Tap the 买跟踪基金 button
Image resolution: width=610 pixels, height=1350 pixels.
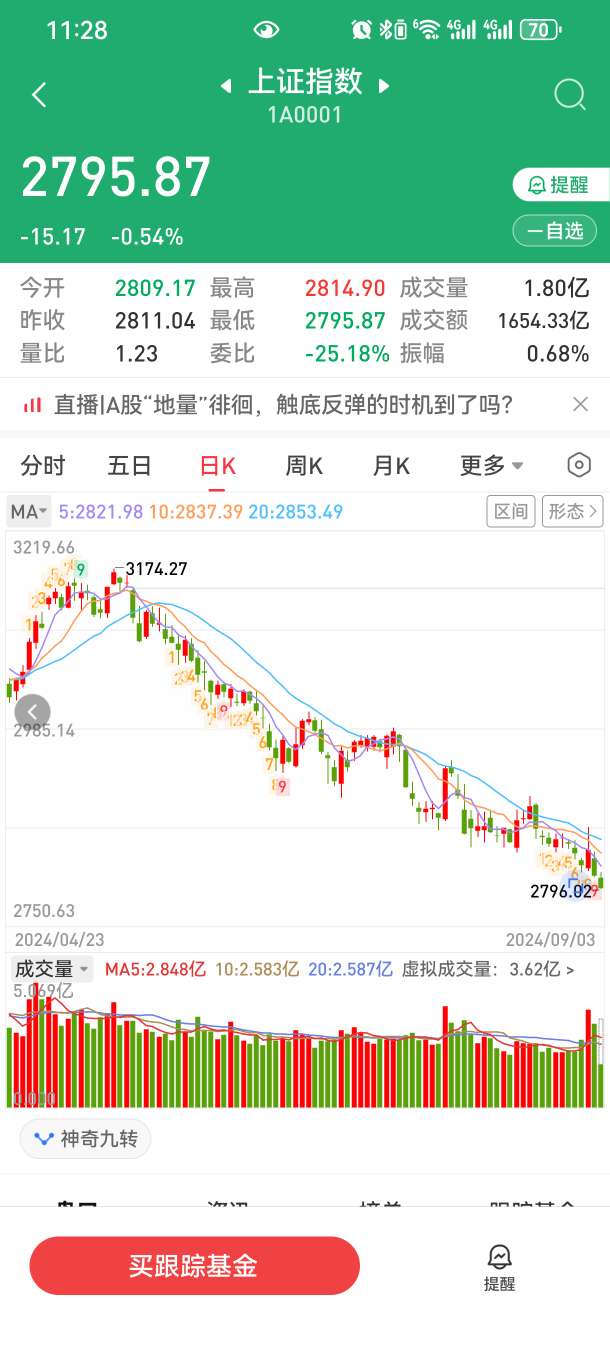click(194, 1266)
